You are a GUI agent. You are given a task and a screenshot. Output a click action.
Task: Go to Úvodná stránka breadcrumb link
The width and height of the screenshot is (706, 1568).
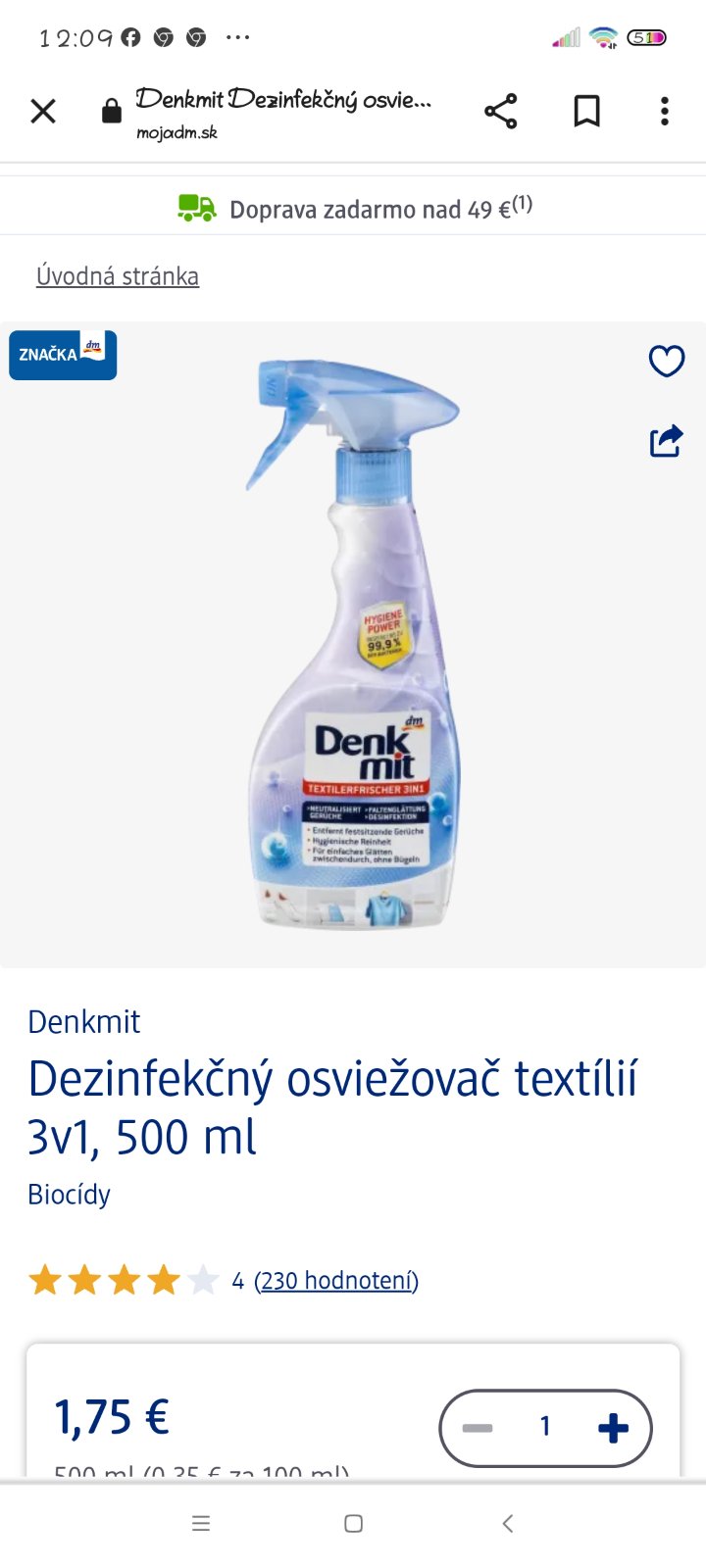(x=118, y=276)
